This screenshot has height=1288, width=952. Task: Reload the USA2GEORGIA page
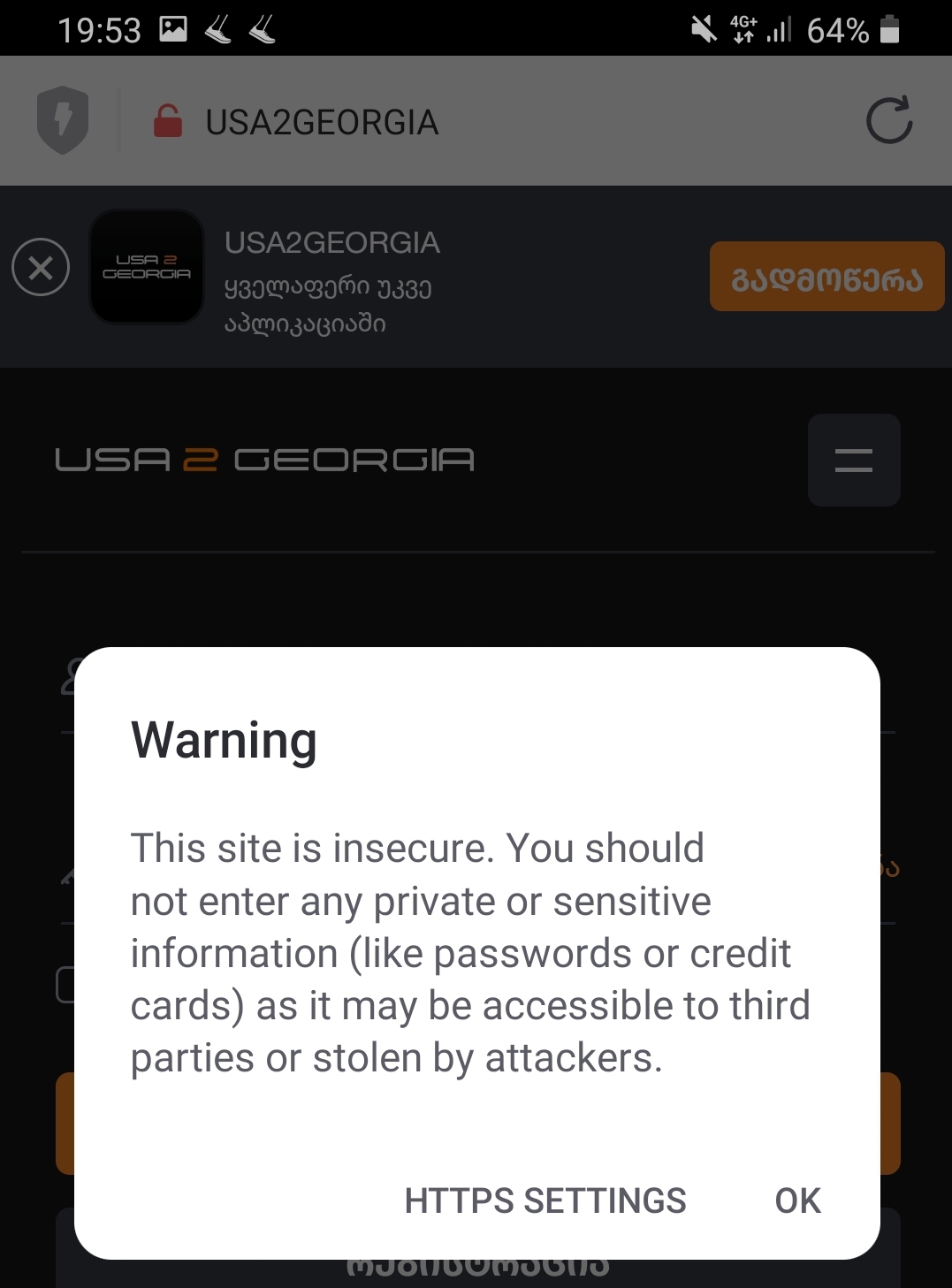[888, 121]
